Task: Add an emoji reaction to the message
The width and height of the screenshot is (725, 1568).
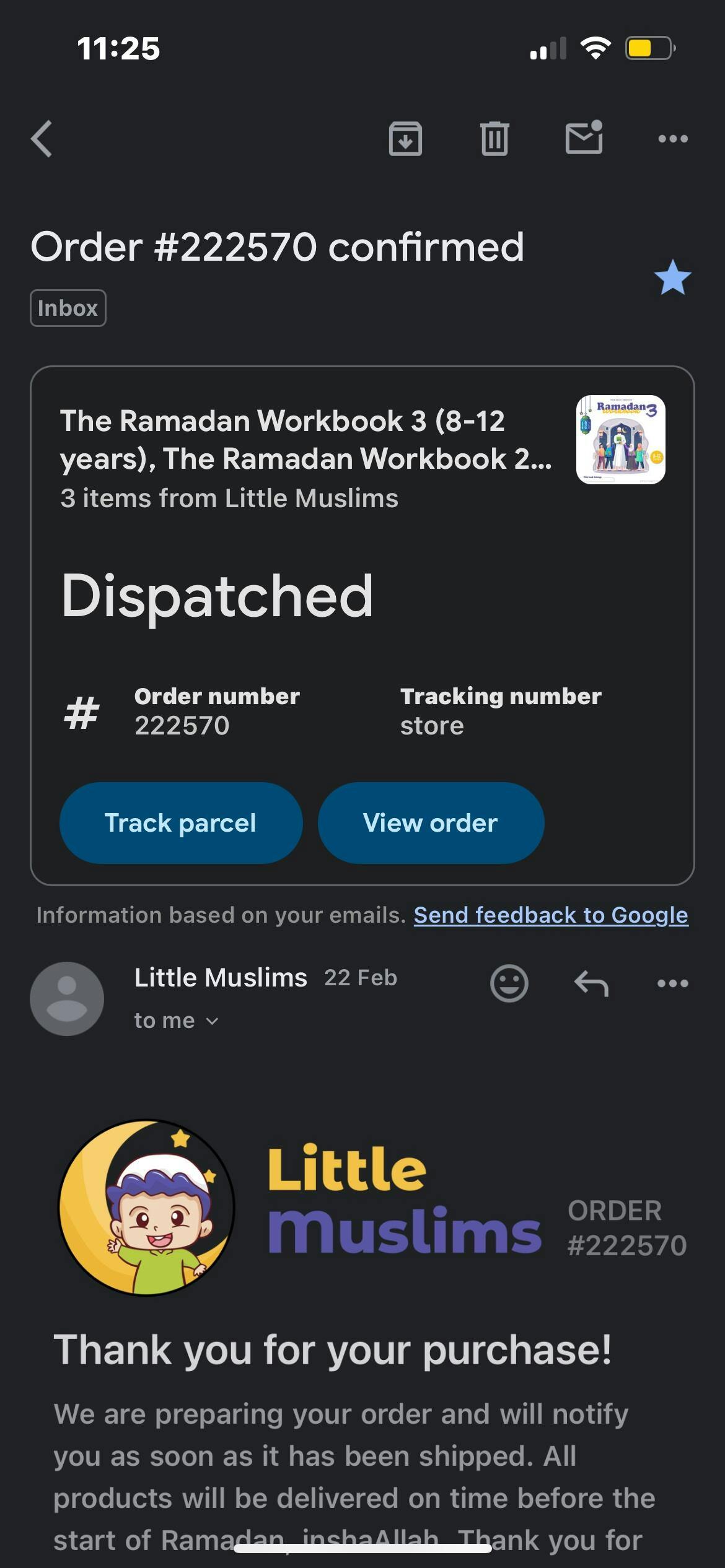Action: point(509,983)
